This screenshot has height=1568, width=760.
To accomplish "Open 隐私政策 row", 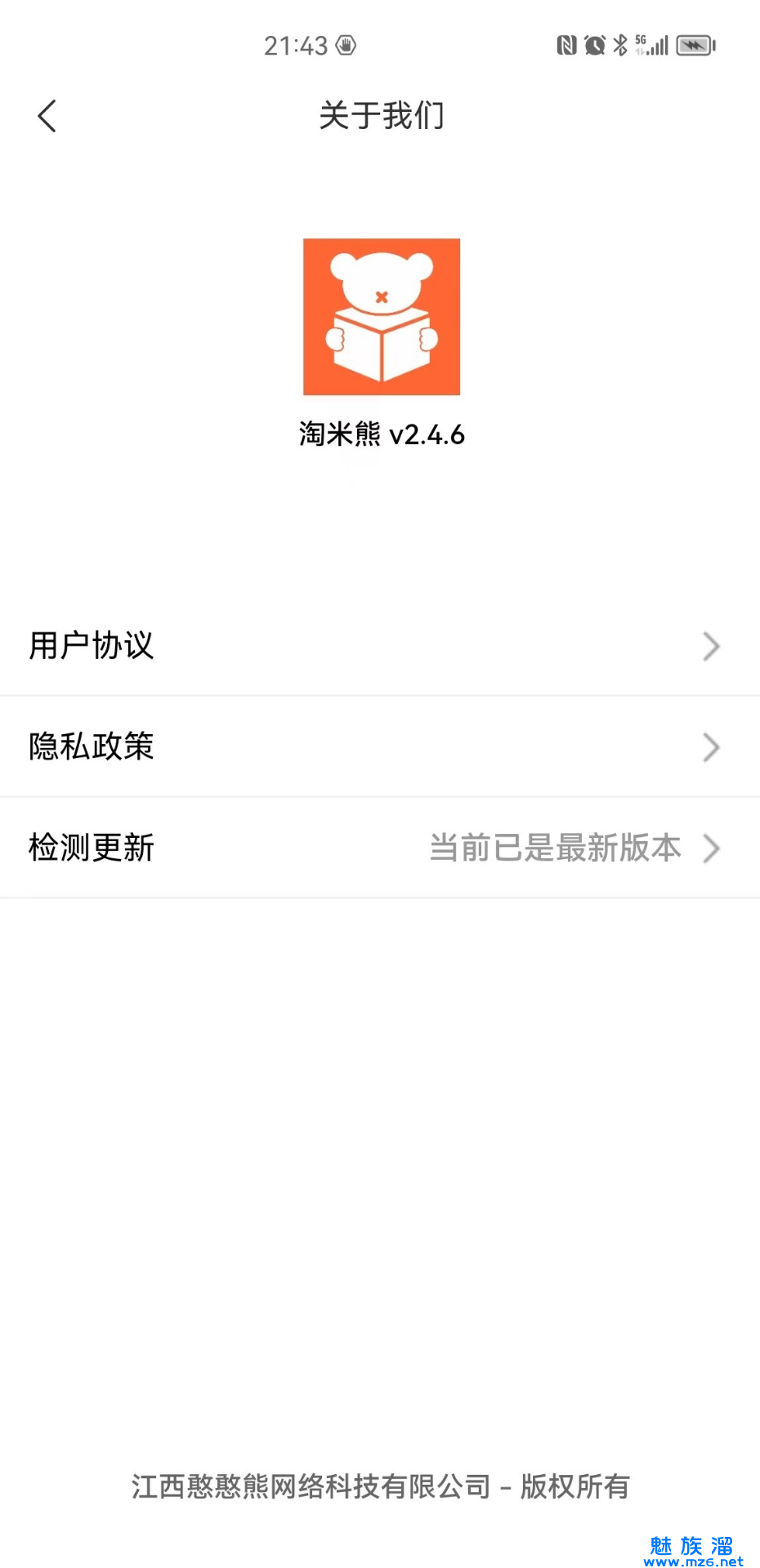I will coord(380,746).
